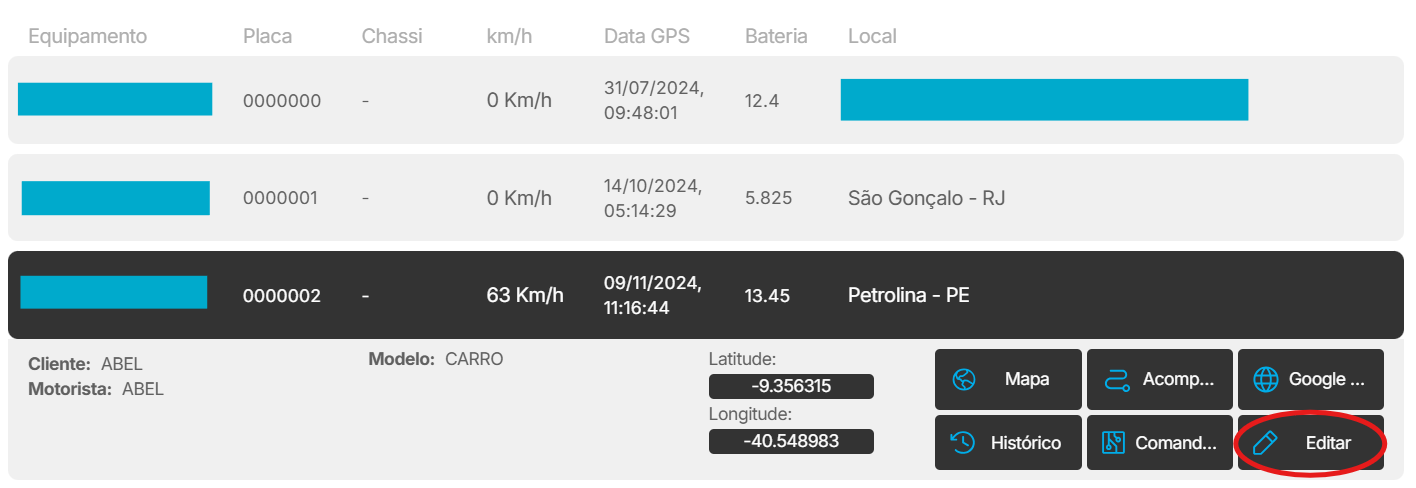Viewport: 1416px width, 488px height.
Task: Open the Google button with the globe icon
Action: pos(1310,380)
